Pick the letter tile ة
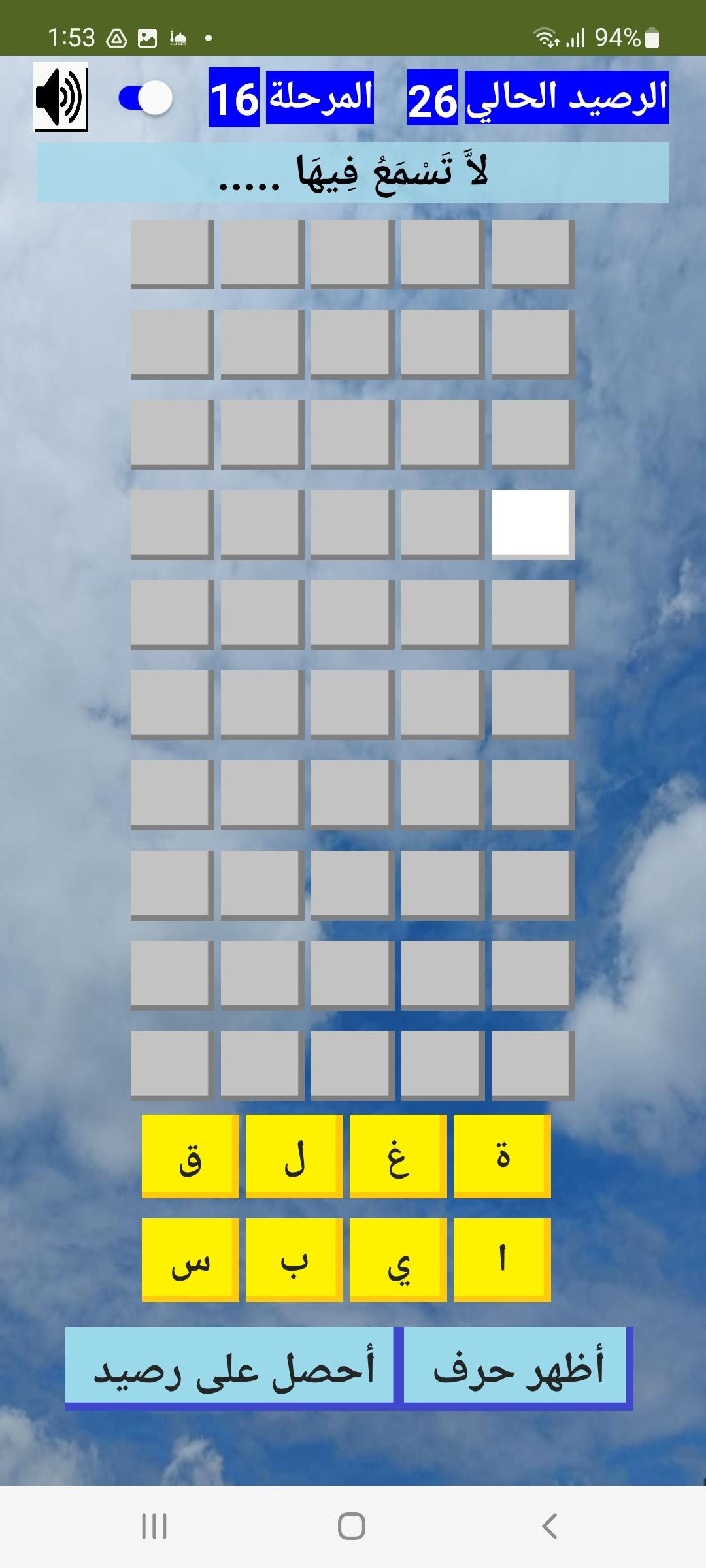 pos(502,1156)
